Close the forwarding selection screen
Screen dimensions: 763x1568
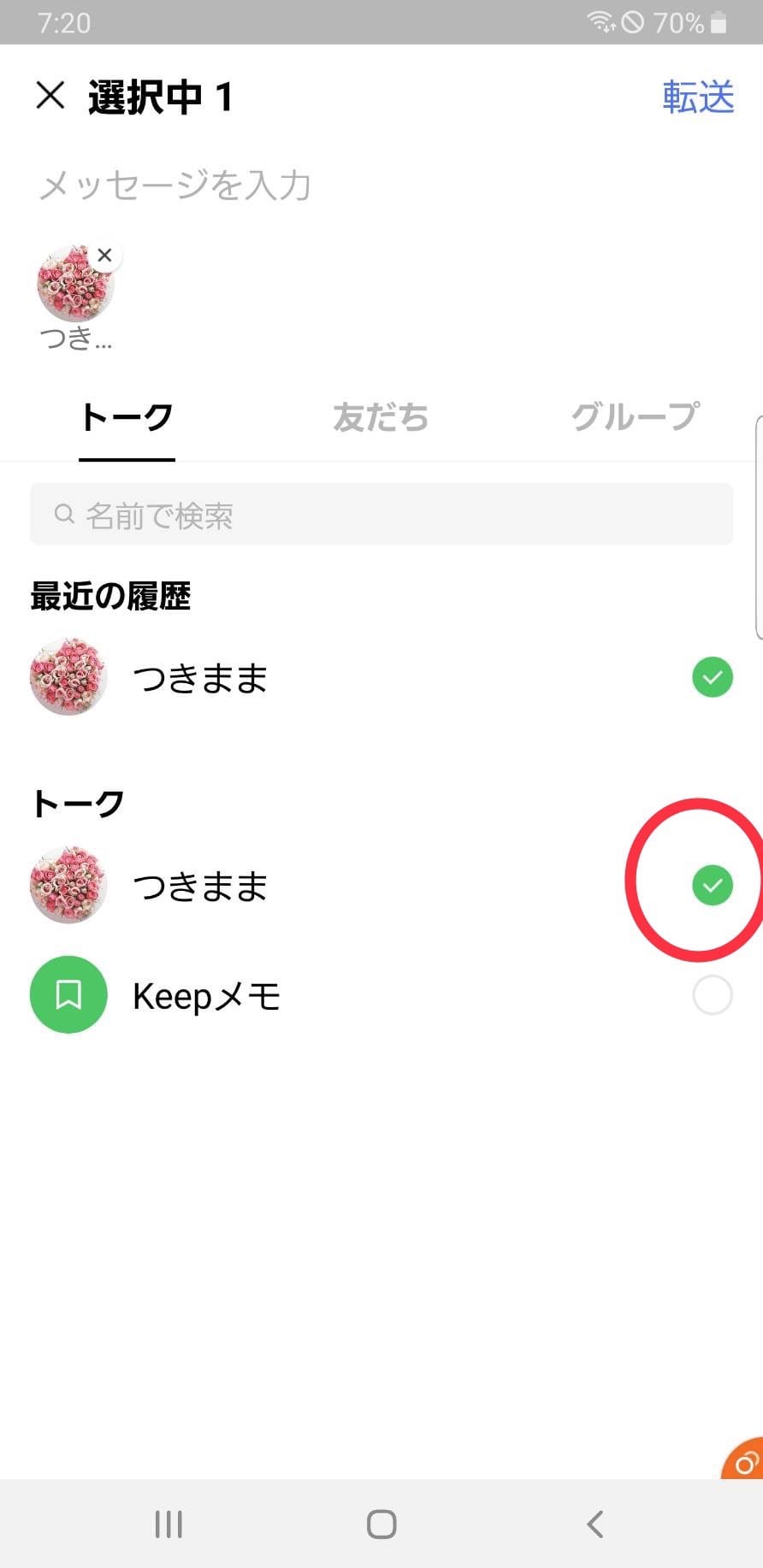[x=50, y=96]
